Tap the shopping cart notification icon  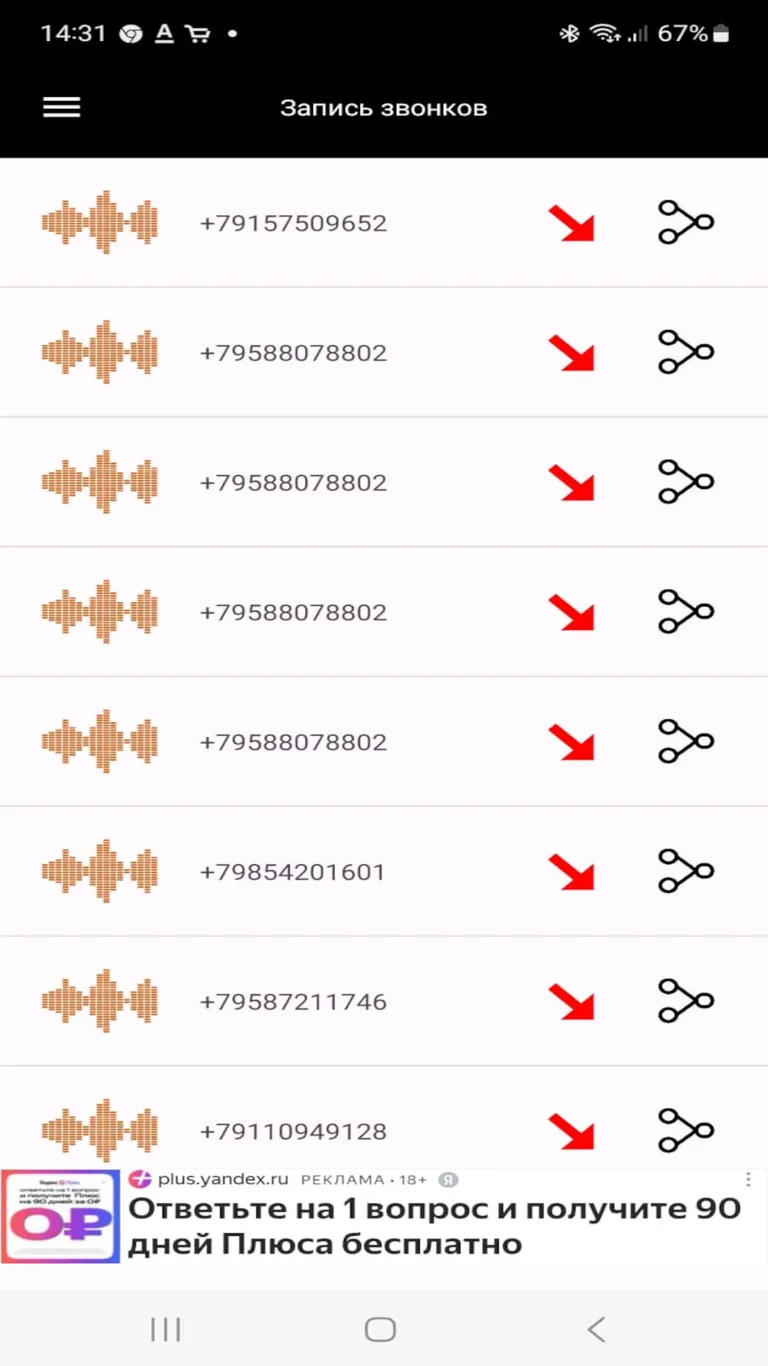click(x=200, y=32)
